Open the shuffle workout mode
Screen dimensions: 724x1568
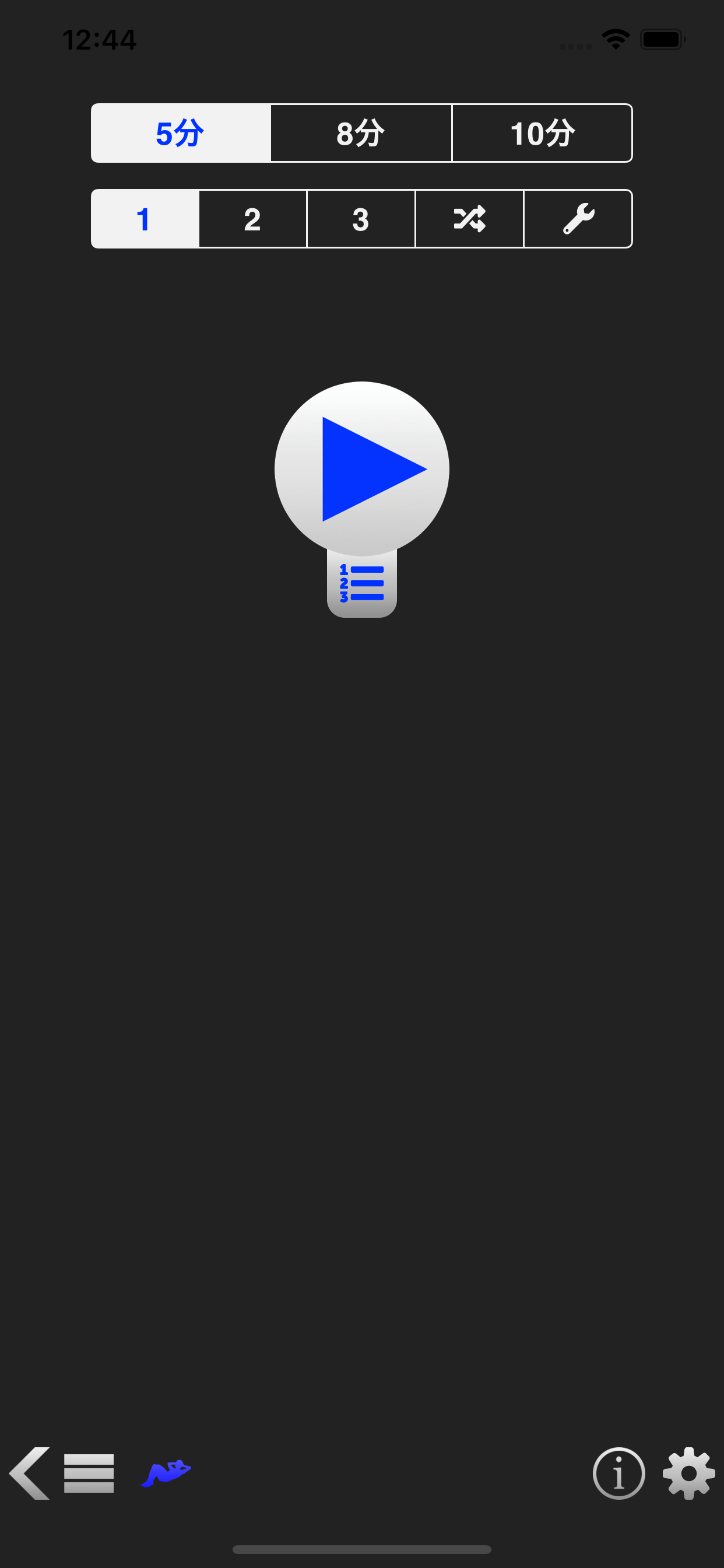tap(469, 219)
